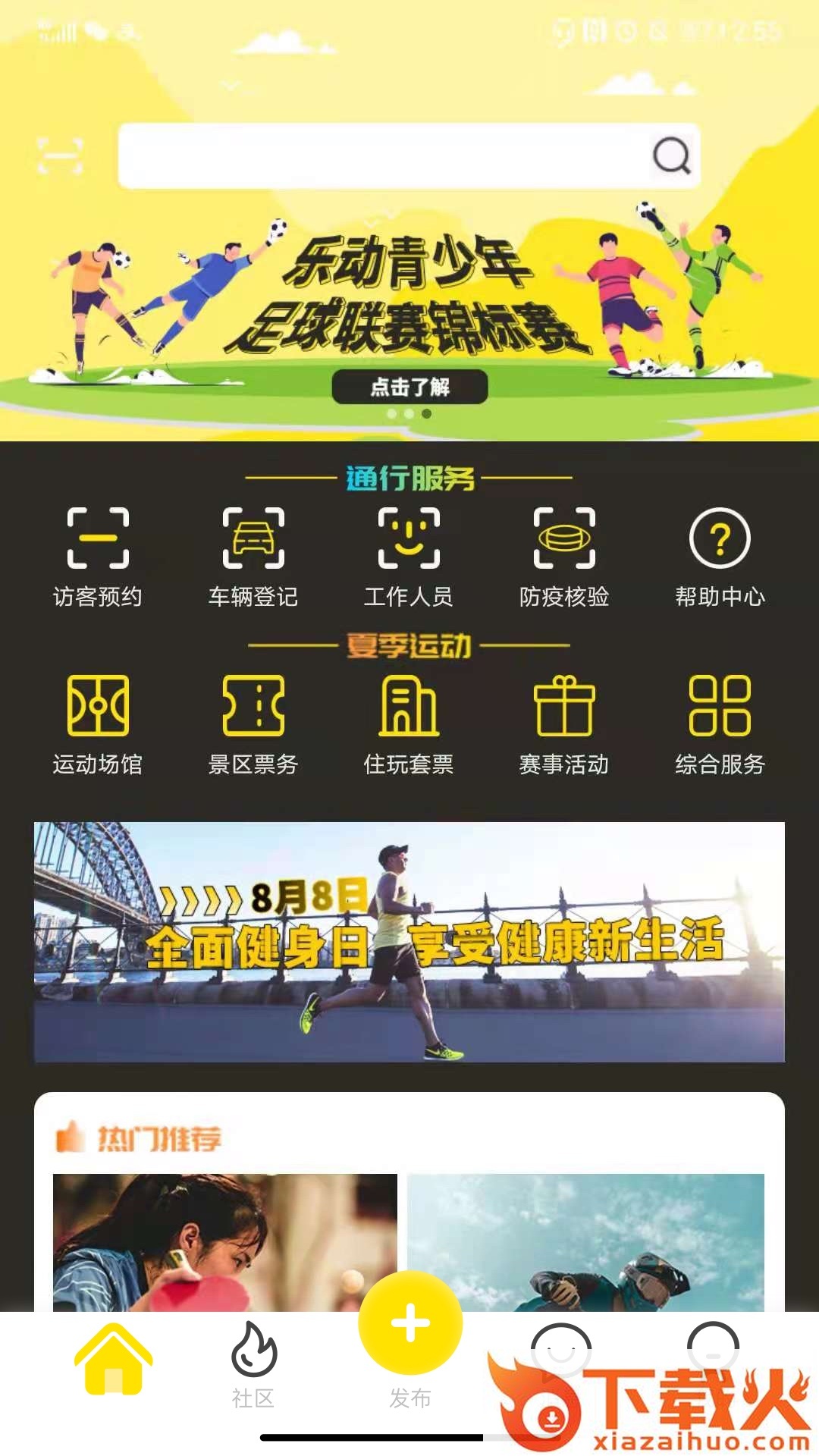The width and height of the screenshot is (819, 1456).
Task: Open 综合服务 general services
Action: pyautogui.click(x=720, y=724)
